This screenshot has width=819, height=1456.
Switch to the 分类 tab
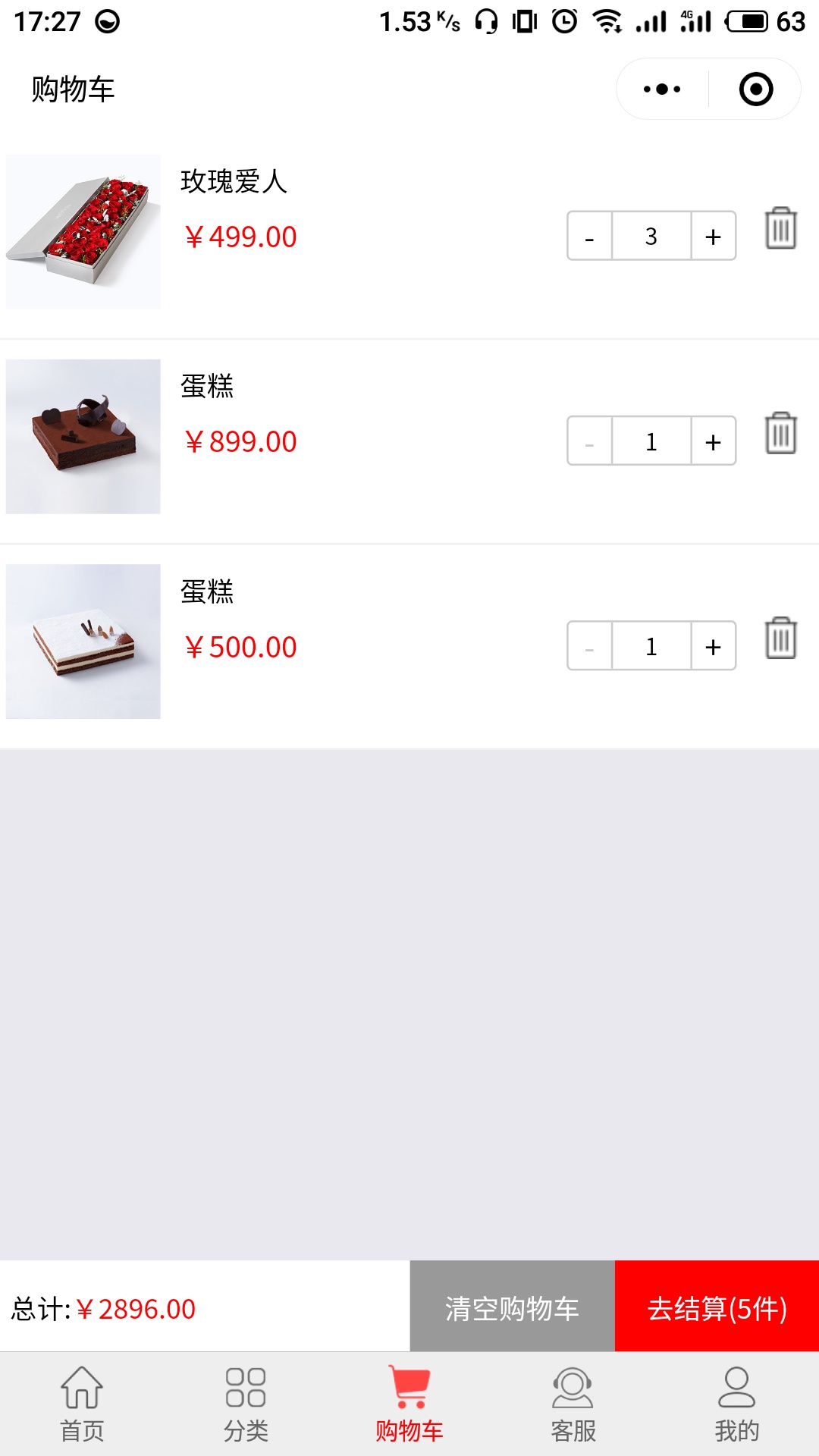click(x=246, y=1404)
